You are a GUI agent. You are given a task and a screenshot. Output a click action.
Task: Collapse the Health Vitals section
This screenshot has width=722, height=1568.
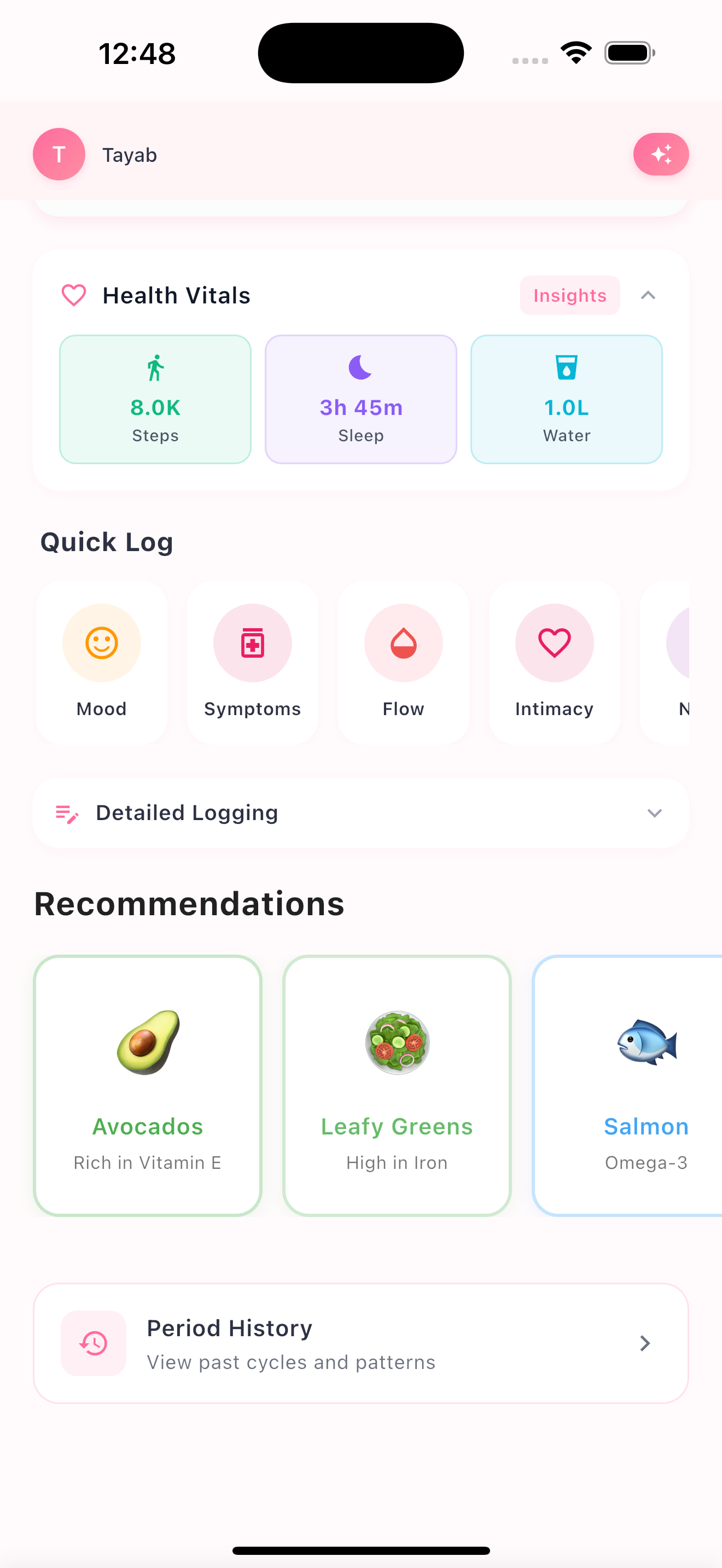point(648,295)
